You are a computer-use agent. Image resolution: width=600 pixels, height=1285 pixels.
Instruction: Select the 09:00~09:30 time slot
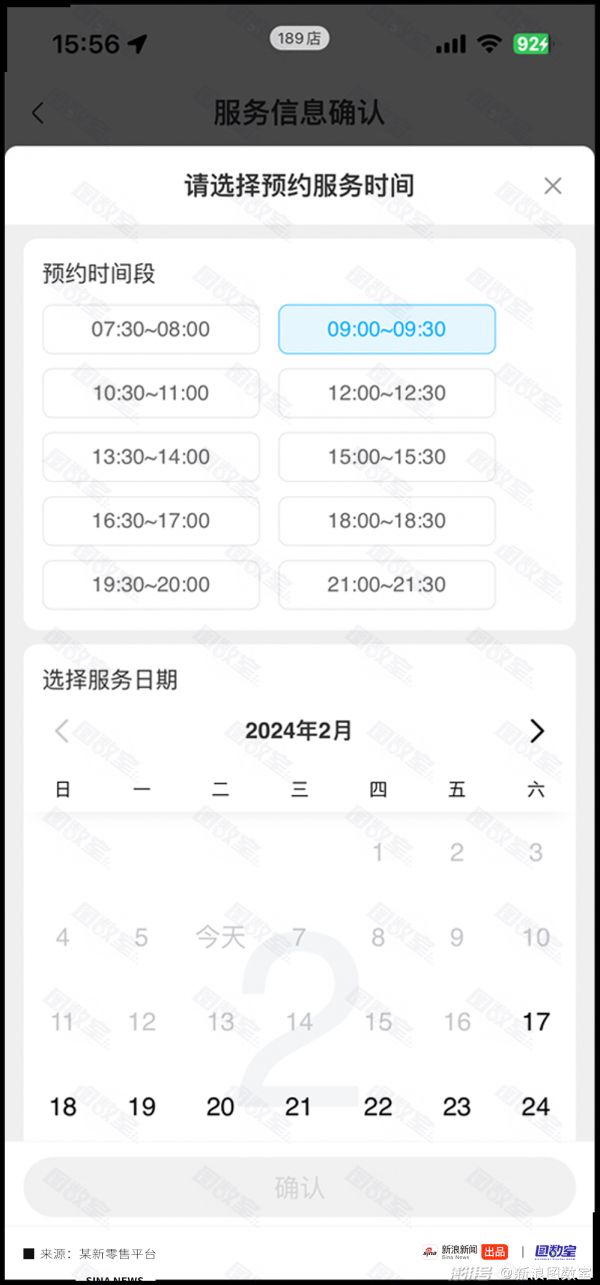point(386,329)
